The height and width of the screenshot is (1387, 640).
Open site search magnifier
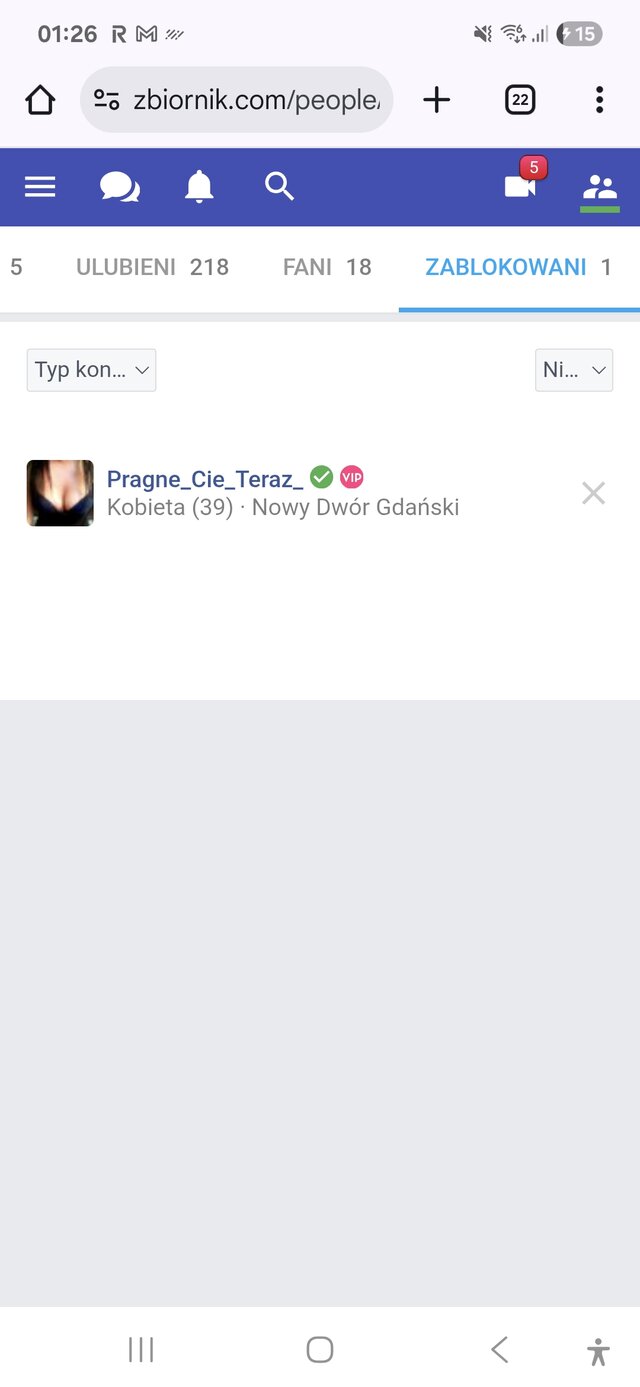click(x=279, y=187)
